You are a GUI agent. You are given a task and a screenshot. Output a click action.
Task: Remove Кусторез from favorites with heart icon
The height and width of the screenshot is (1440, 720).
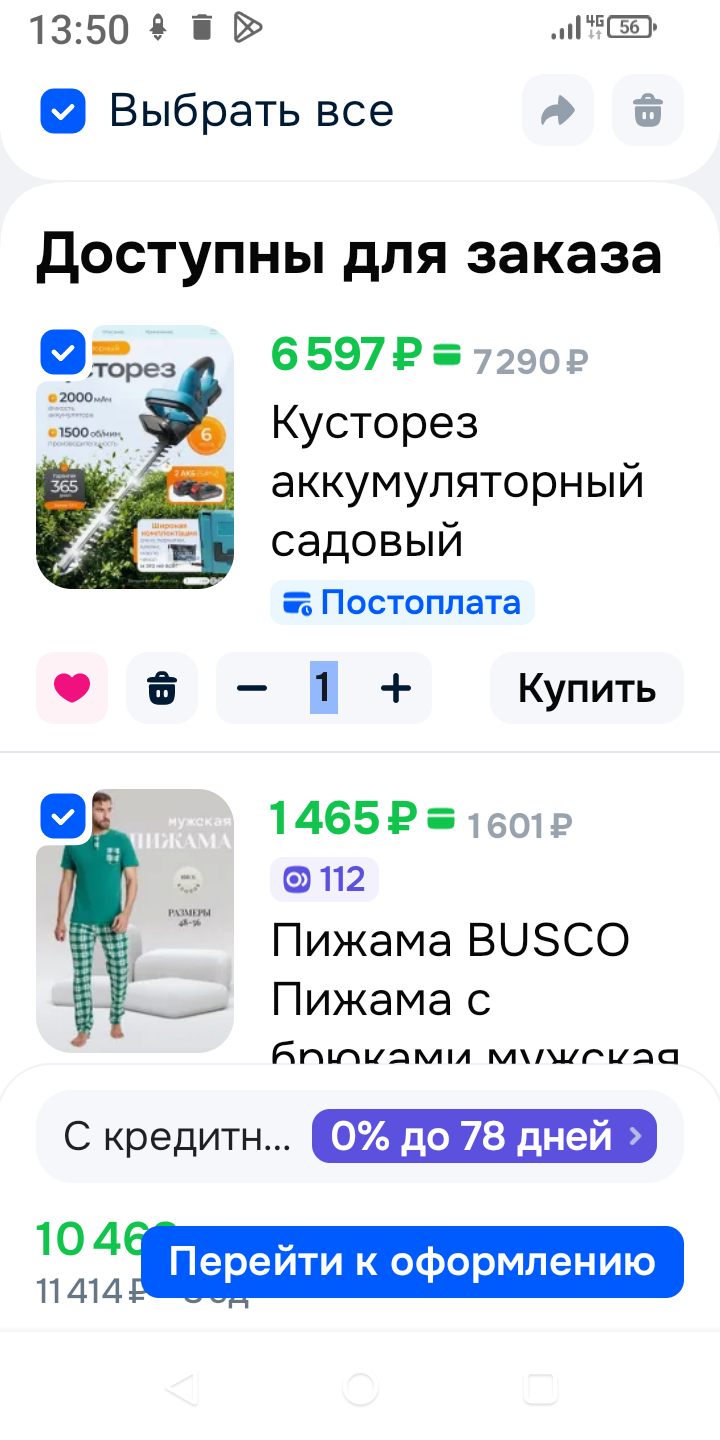pyautogui.click(x=72, y=688)
